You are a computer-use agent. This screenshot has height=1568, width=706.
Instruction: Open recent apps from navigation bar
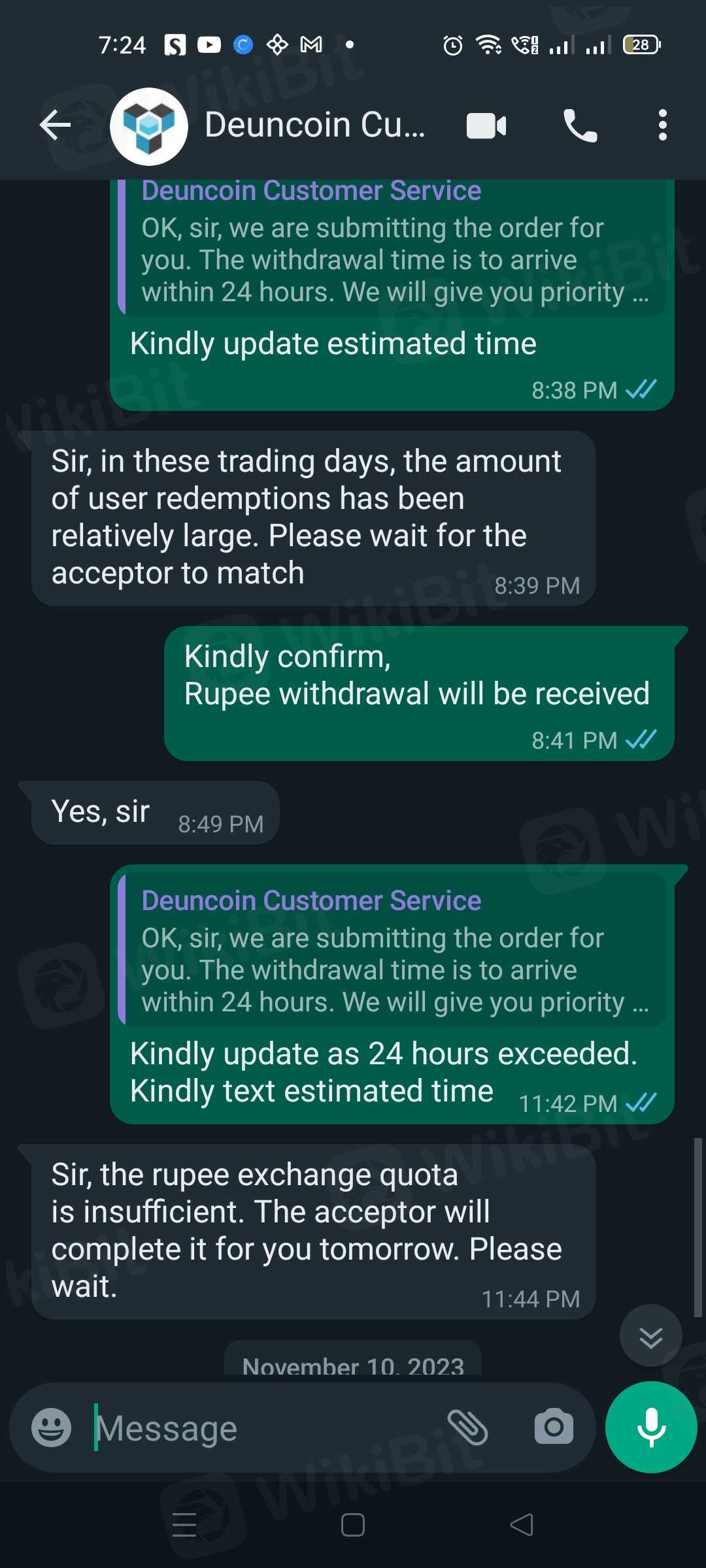pyautogui.click(x=184, y=1525)
